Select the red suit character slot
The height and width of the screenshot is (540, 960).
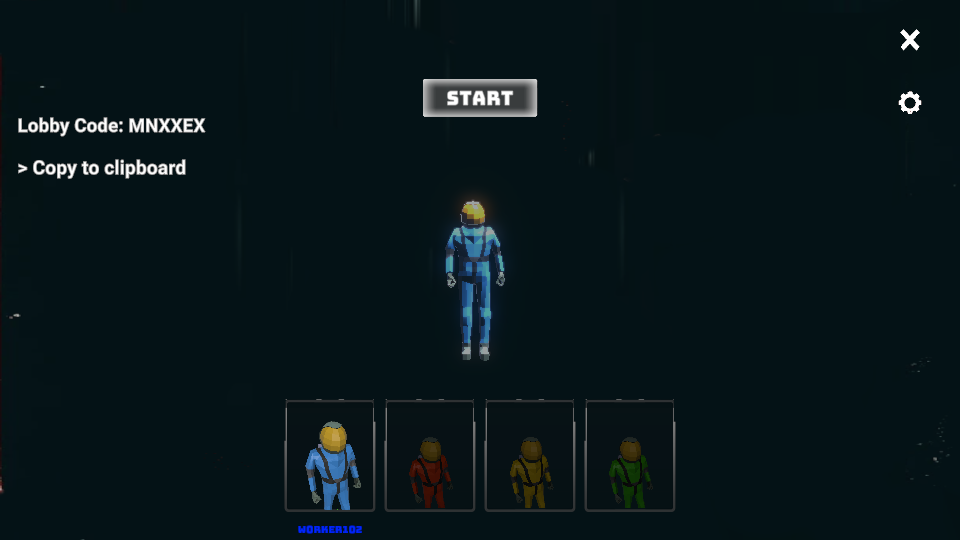430,456
